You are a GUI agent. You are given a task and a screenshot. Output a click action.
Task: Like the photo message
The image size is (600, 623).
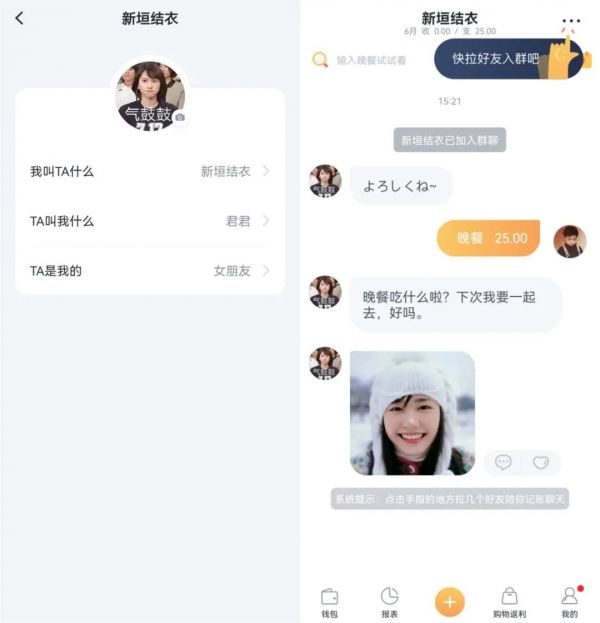pyautogui.click(x=541, y=462)
